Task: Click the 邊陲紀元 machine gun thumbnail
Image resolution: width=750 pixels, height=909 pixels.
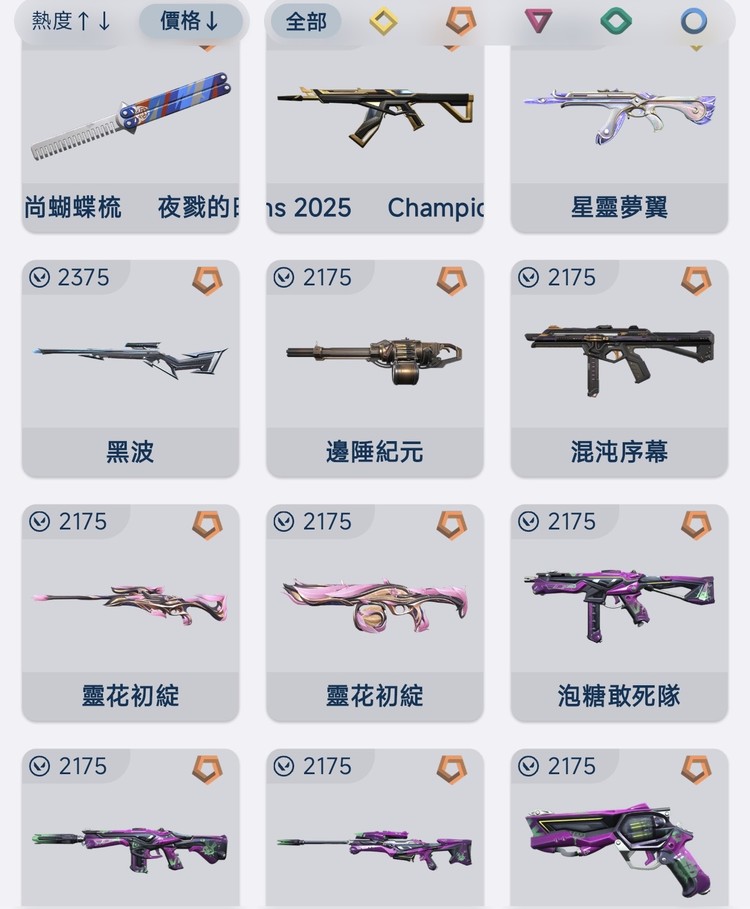Action: [374, 360]
